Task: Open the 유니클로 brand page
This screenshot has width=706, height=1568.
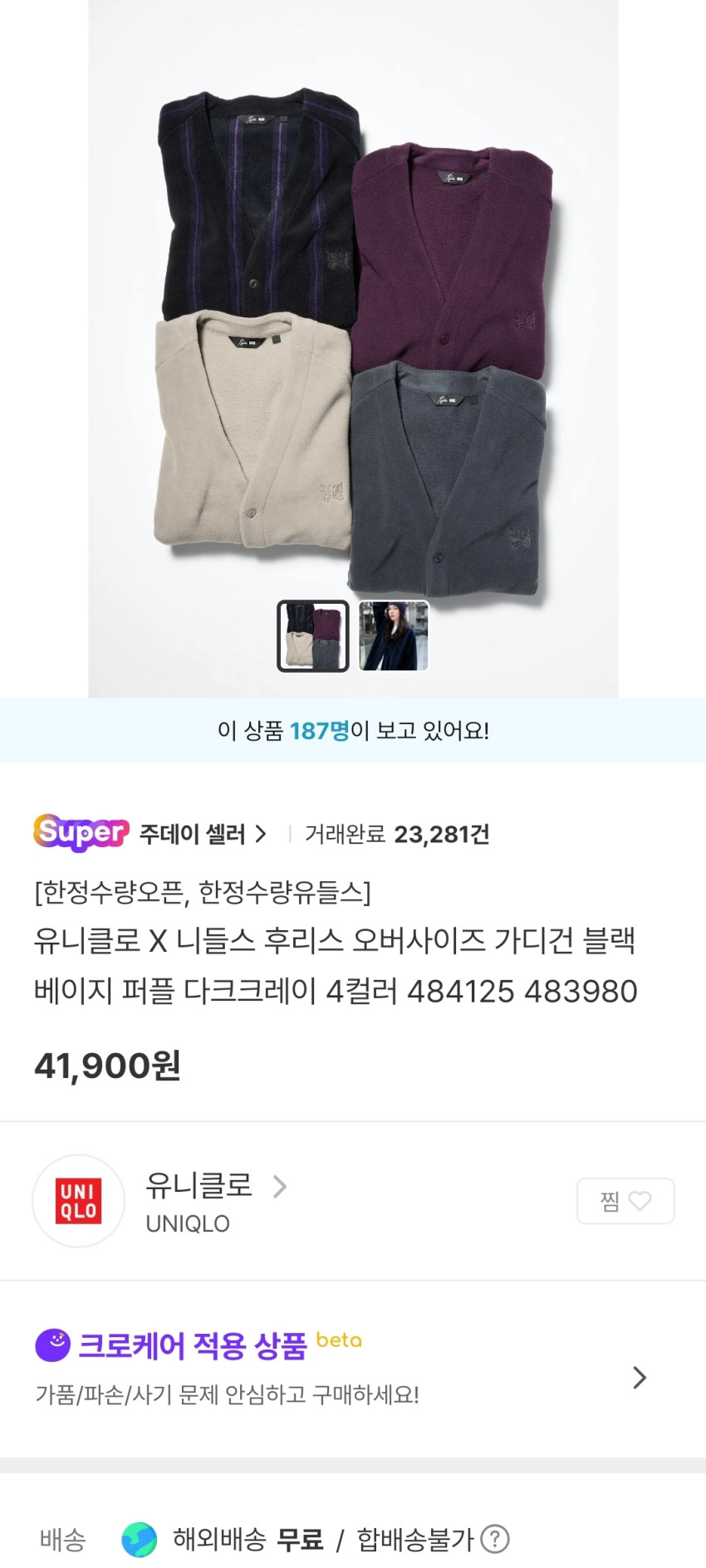Action: point(214,1187)
